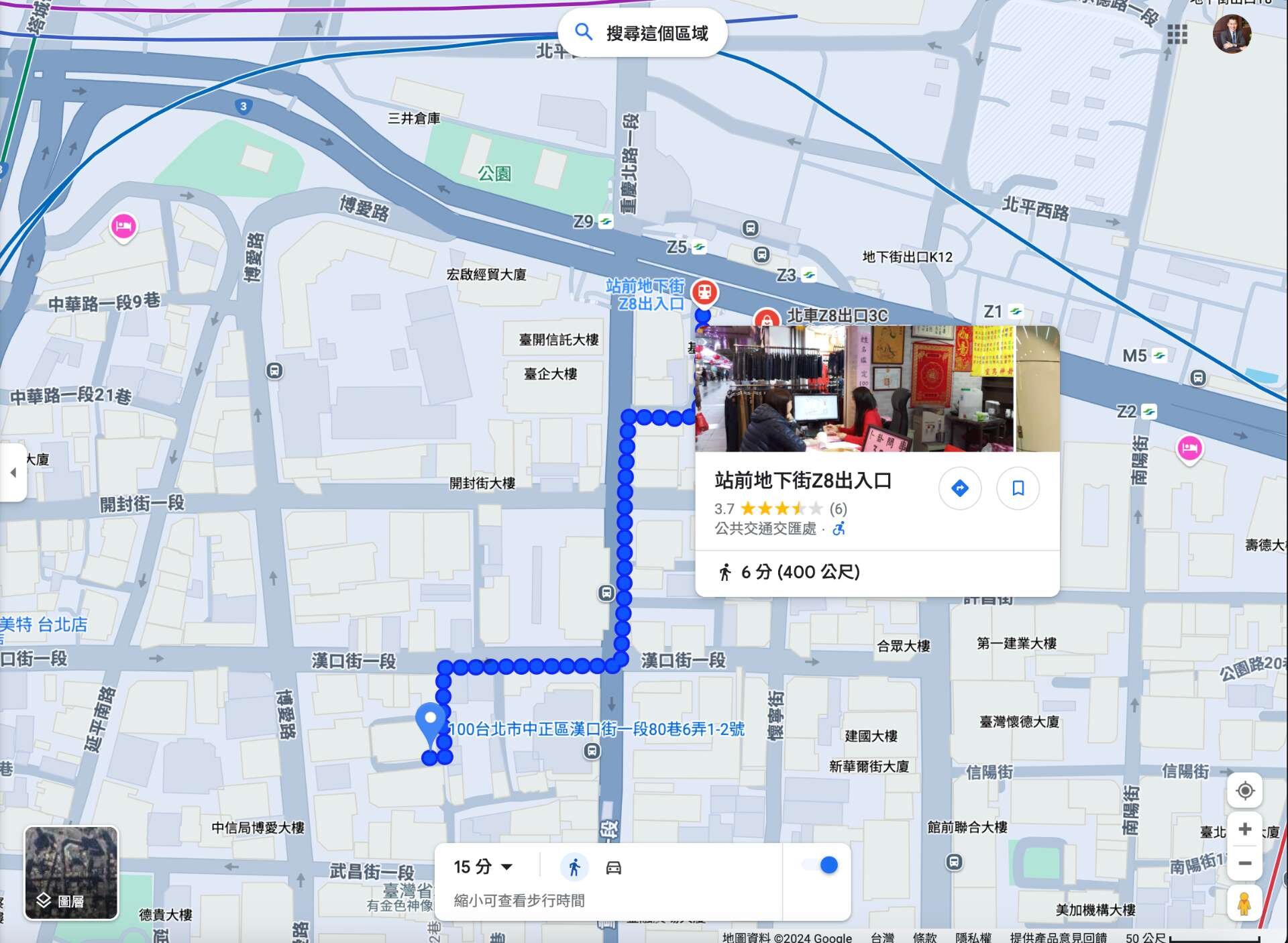Open 提供產品意見回饋 feedback link
This screenshot has height=943, width=1288.
[x=1058, y=937]
